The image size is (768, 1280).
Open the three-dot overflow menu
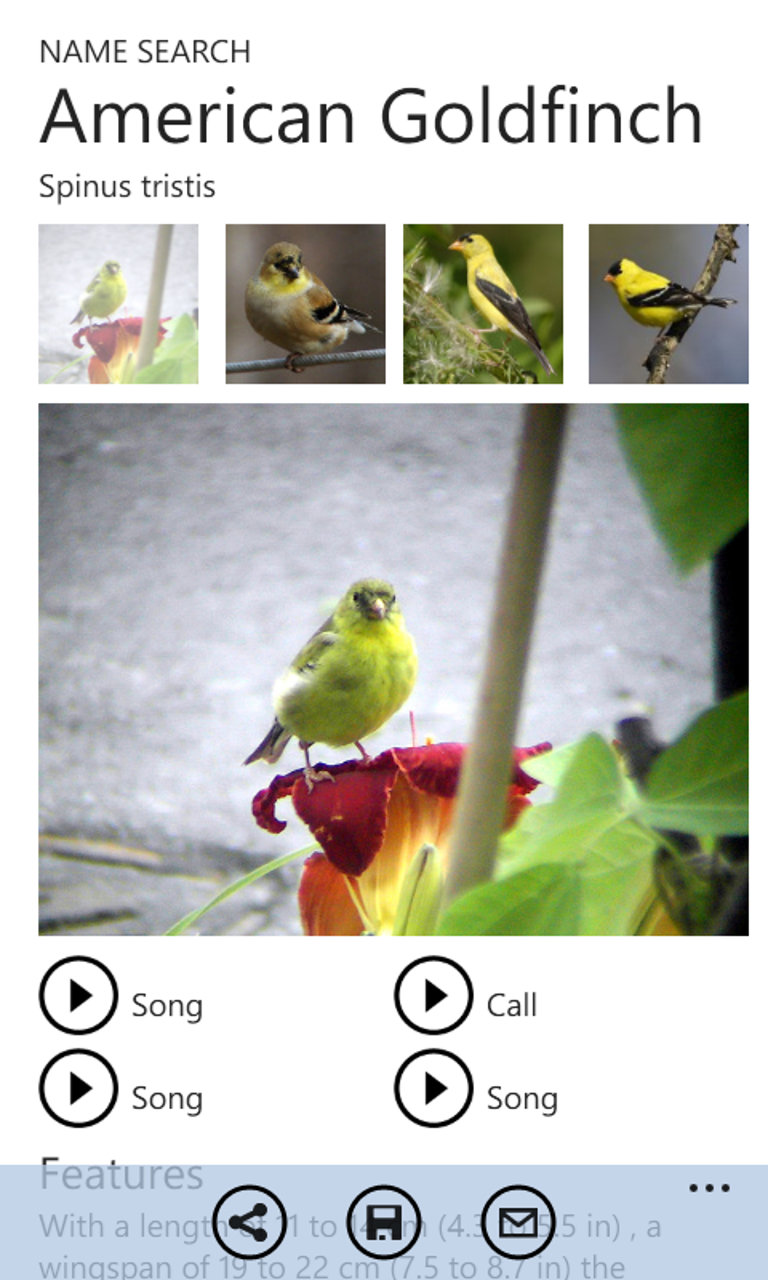pos(709,1188)
